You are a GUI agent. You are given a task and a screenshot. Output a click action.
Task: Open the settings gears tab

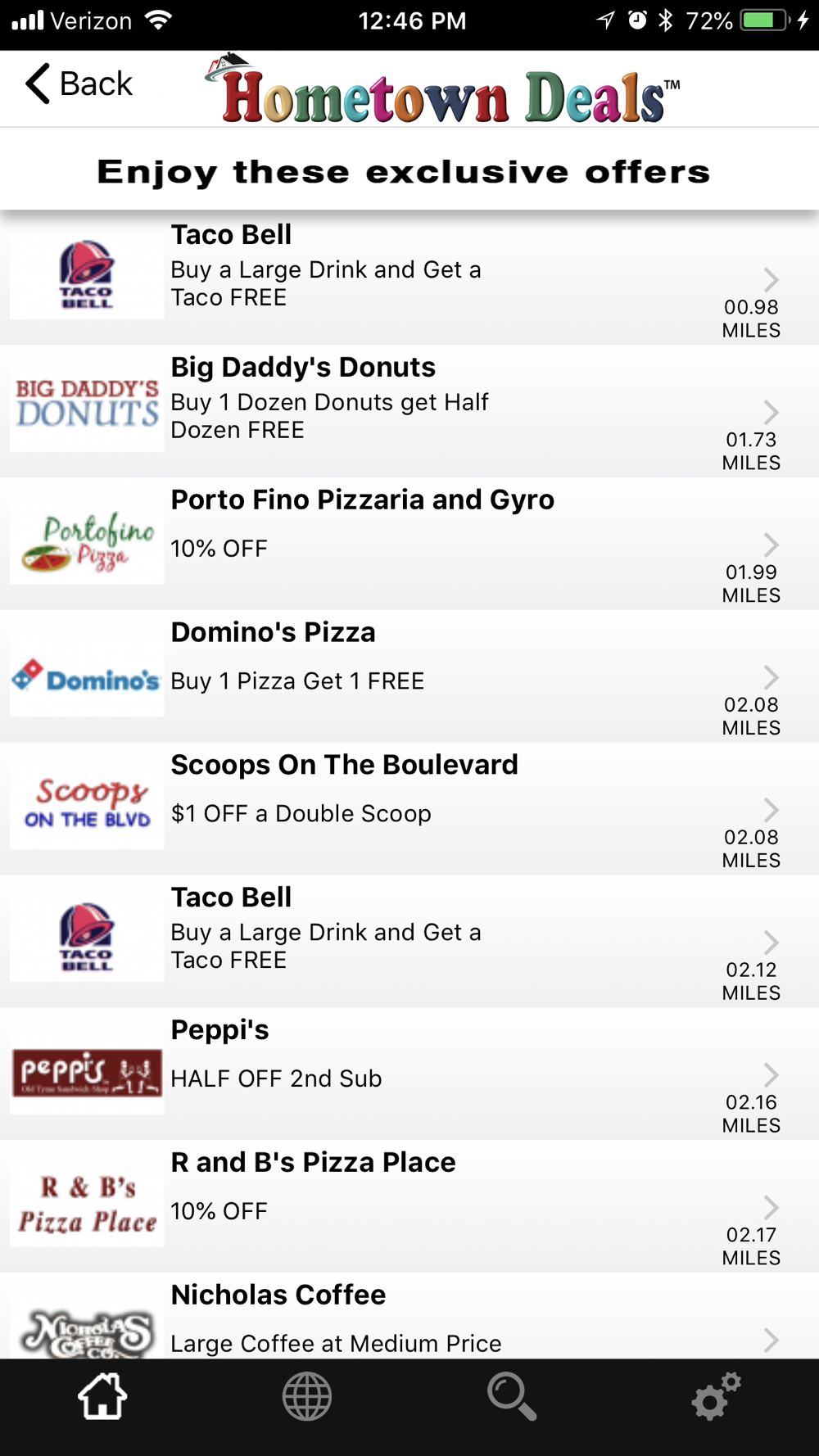coord(716,1397)
